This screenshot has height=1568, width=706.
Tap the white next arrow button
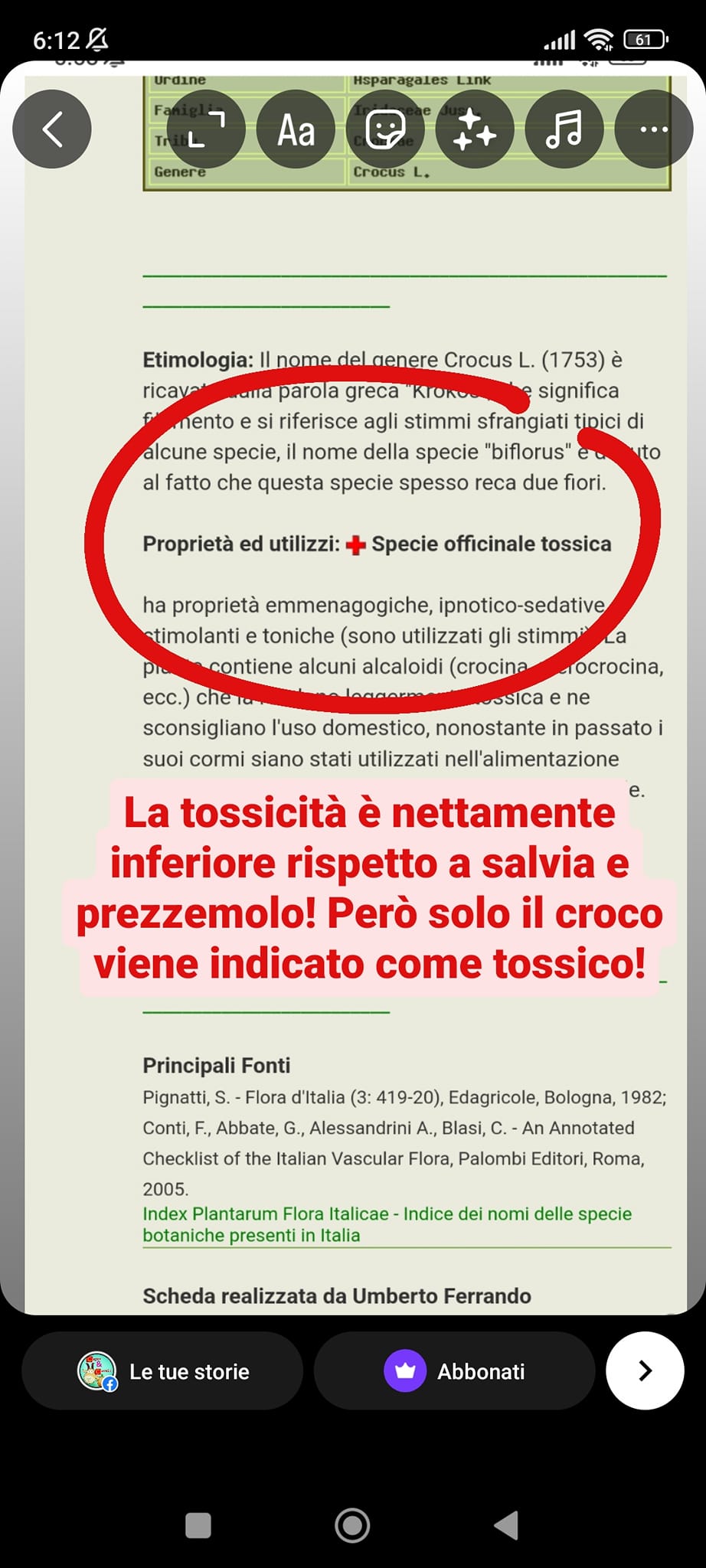coord(645,1370)
